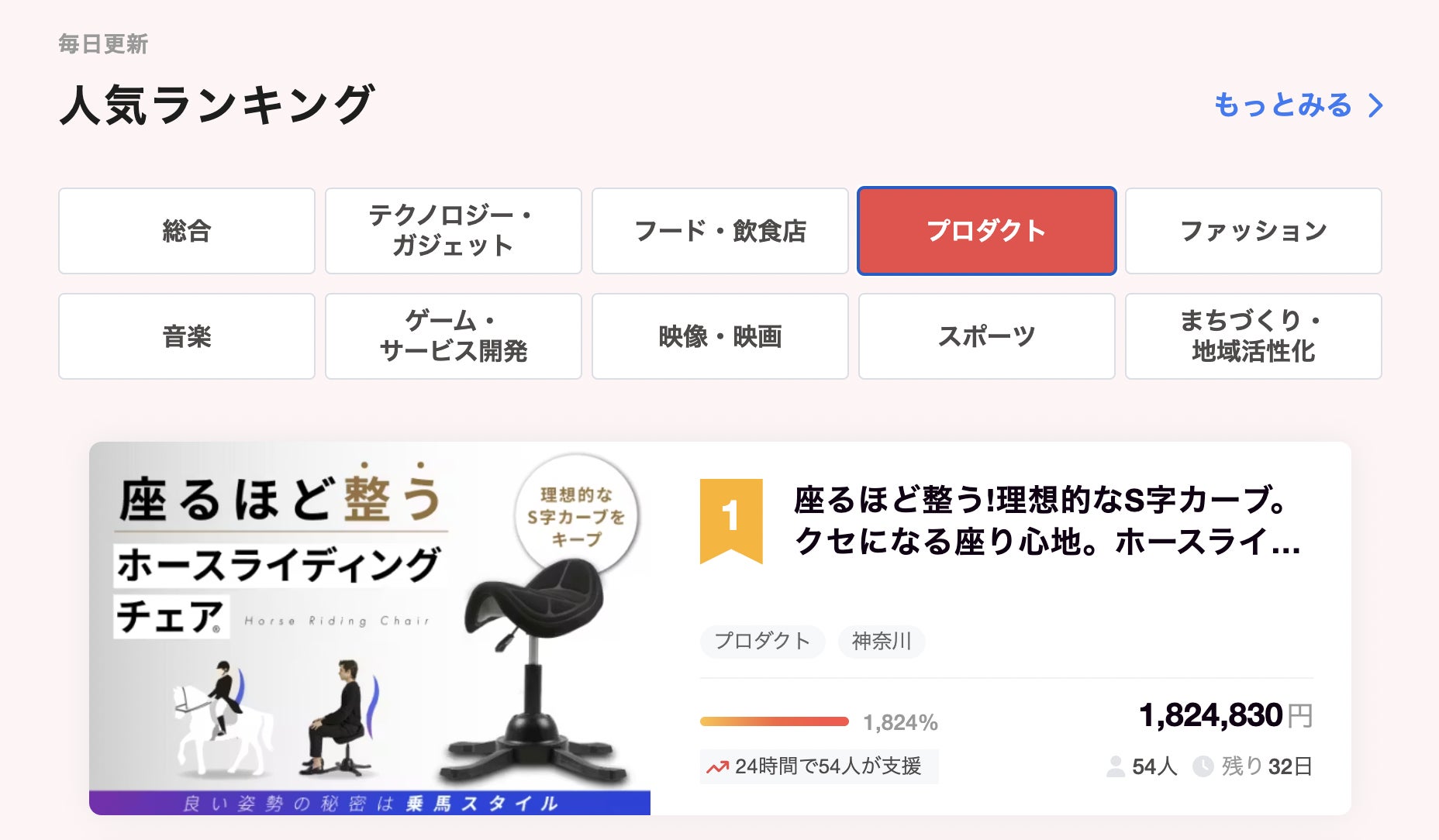Tap the selected プロダクト category tab
Image resolution: width=1439 pixels, height=840 pixels.
tap(986, 231)
